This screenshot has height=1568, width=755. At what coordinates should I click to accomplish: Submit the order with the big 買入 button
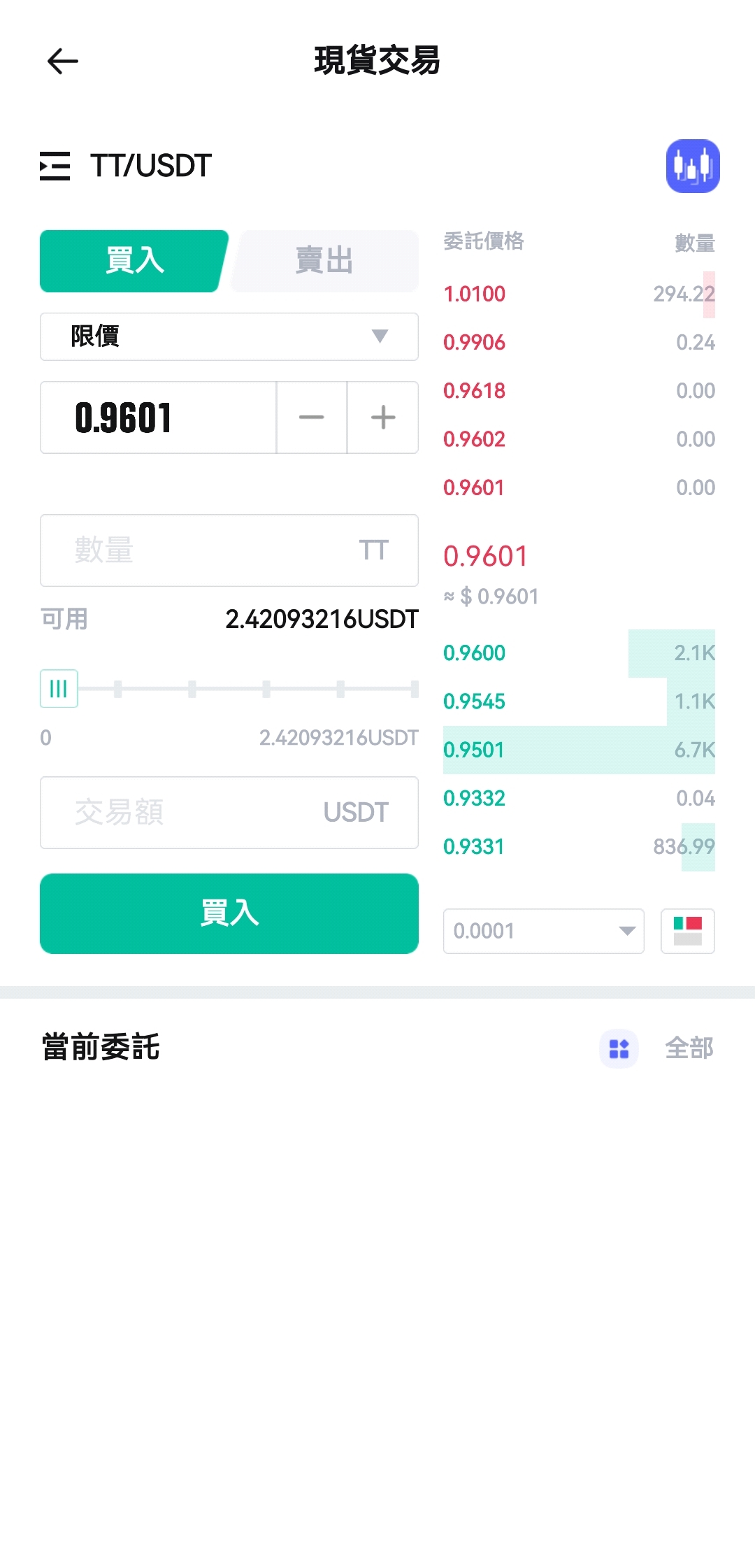[229, 913]
